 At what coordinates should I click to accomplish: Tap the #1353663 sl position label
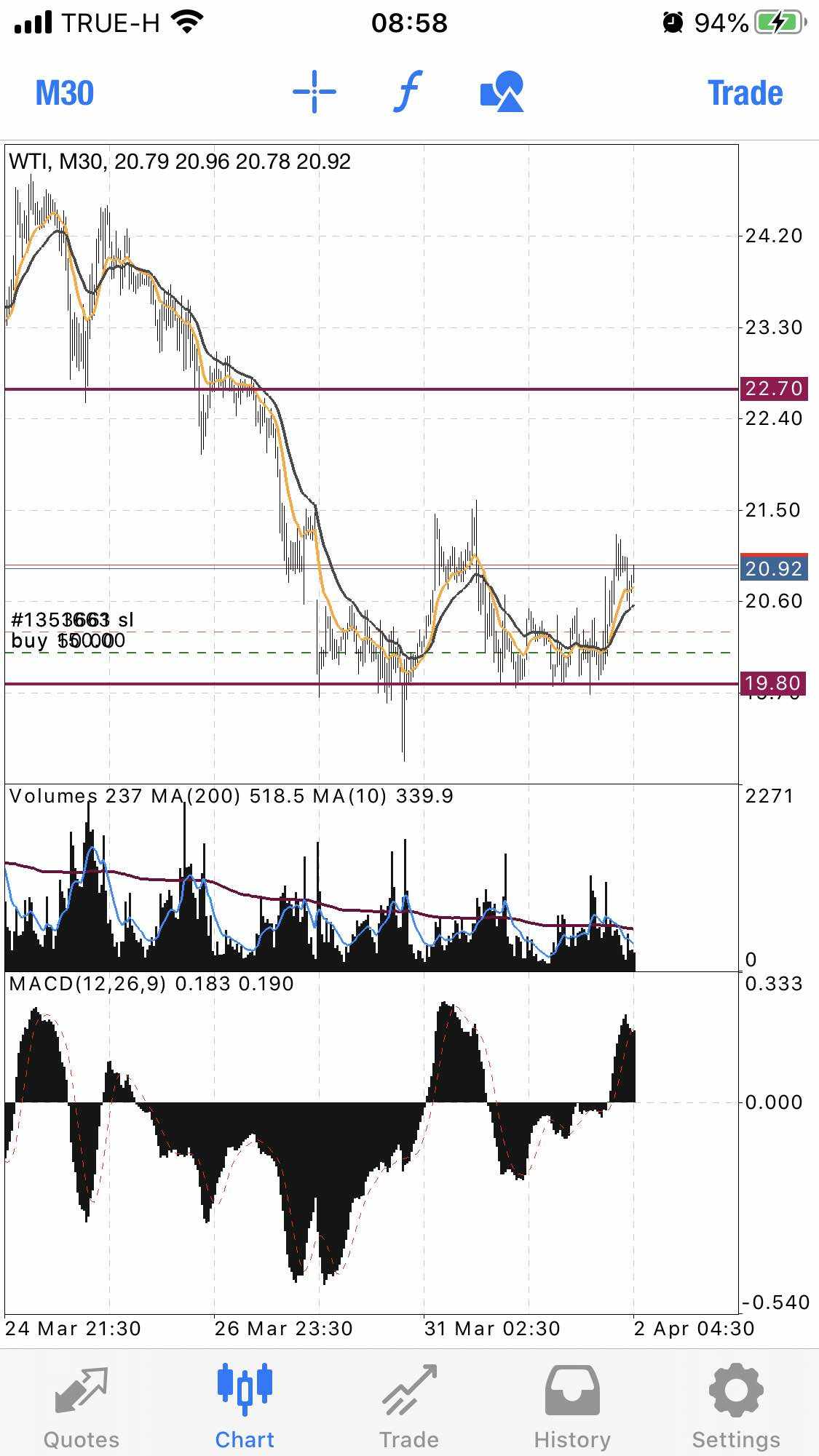tap(73, 621)
